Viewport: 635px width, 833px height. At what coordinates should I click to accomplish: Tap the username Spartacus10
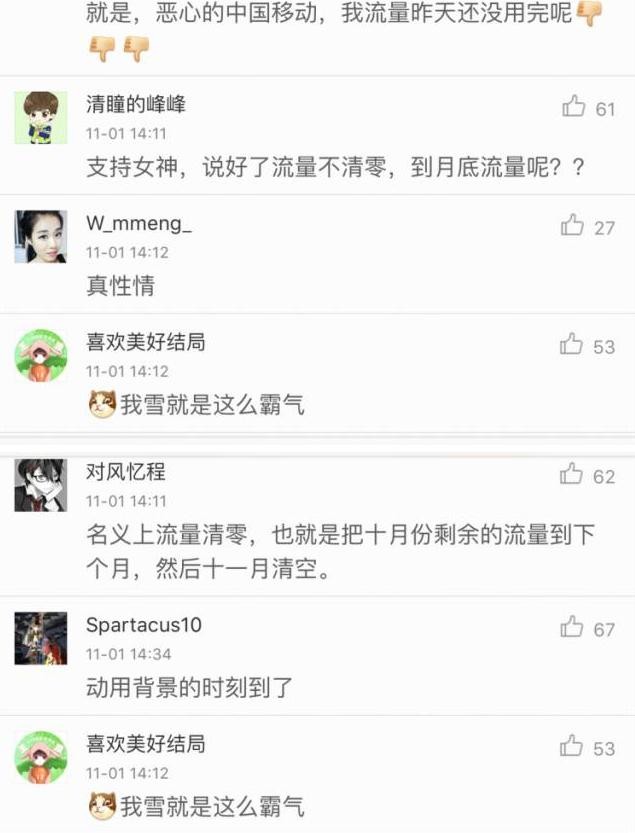pyautogui.click(x=144, y=625)
